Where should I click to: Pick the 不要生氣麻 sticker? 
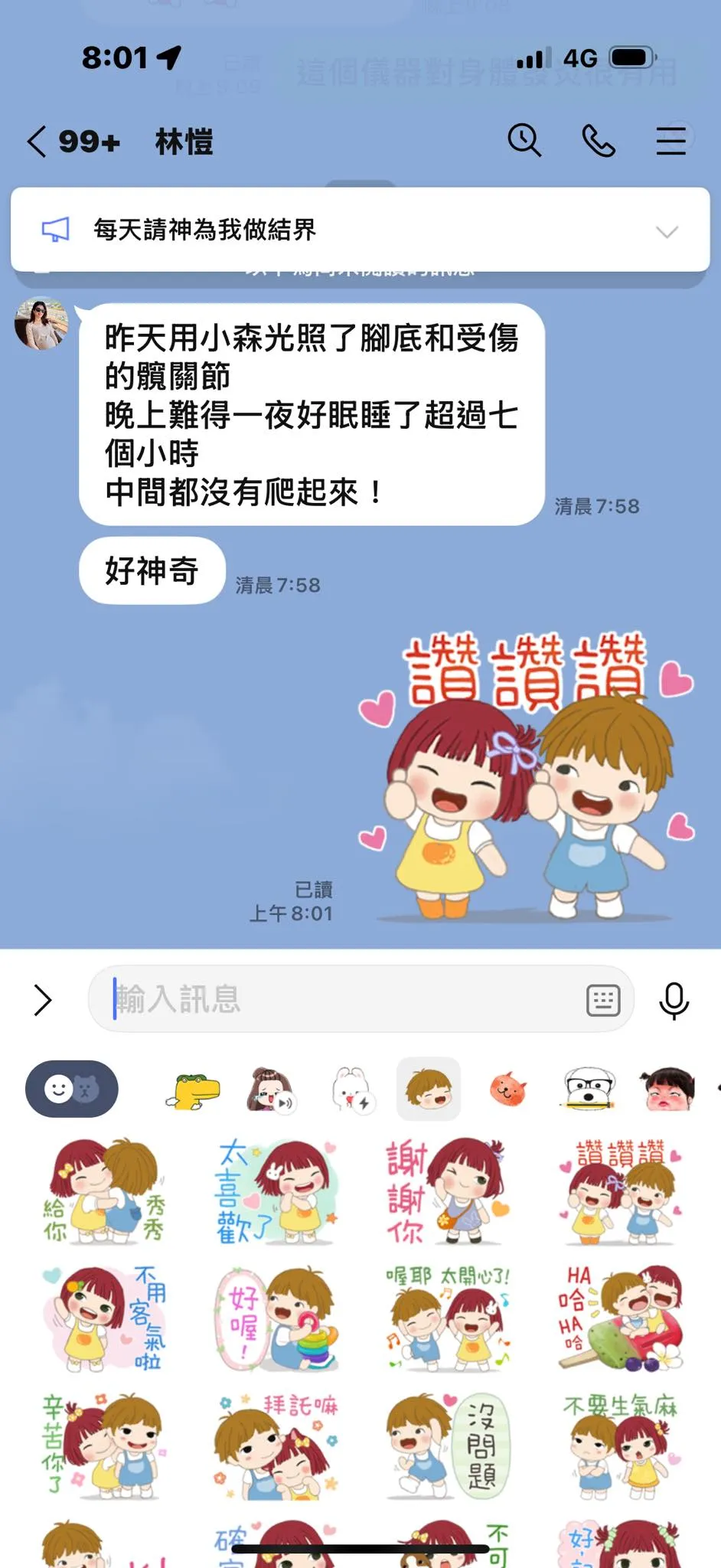tap(620, 1445)
